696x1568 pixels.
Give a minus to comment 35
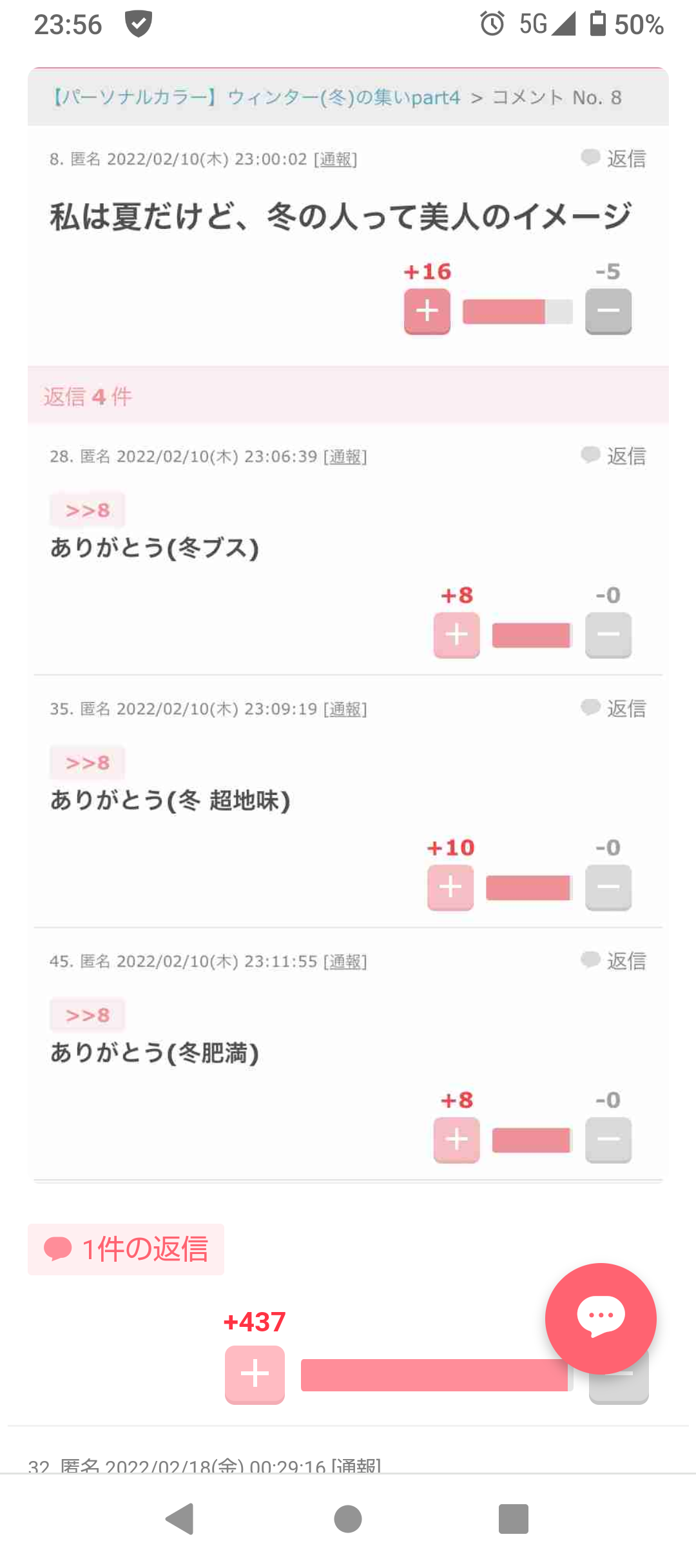(x=608, y=888)
